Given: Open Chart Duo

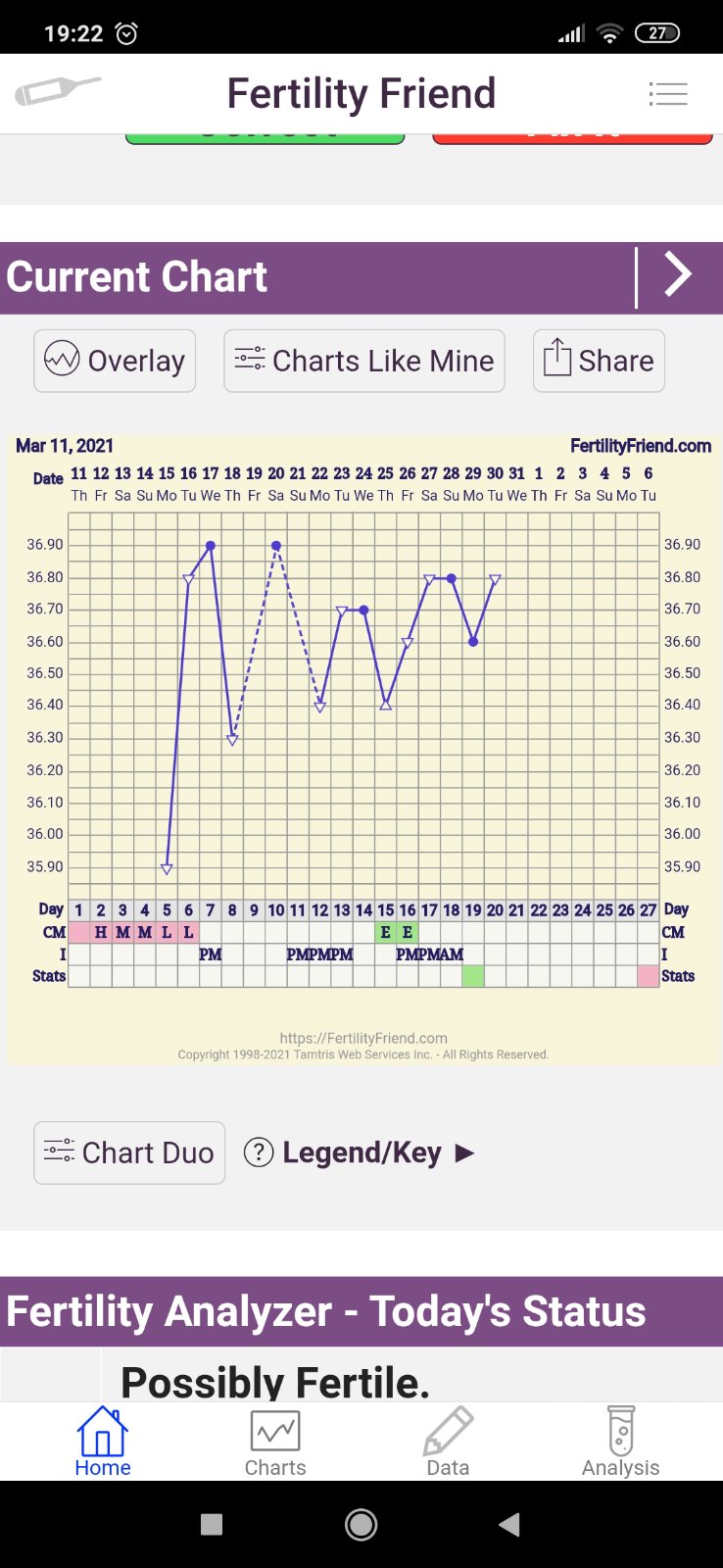Looking at the screenshot, I should (x=129, y=1152).
